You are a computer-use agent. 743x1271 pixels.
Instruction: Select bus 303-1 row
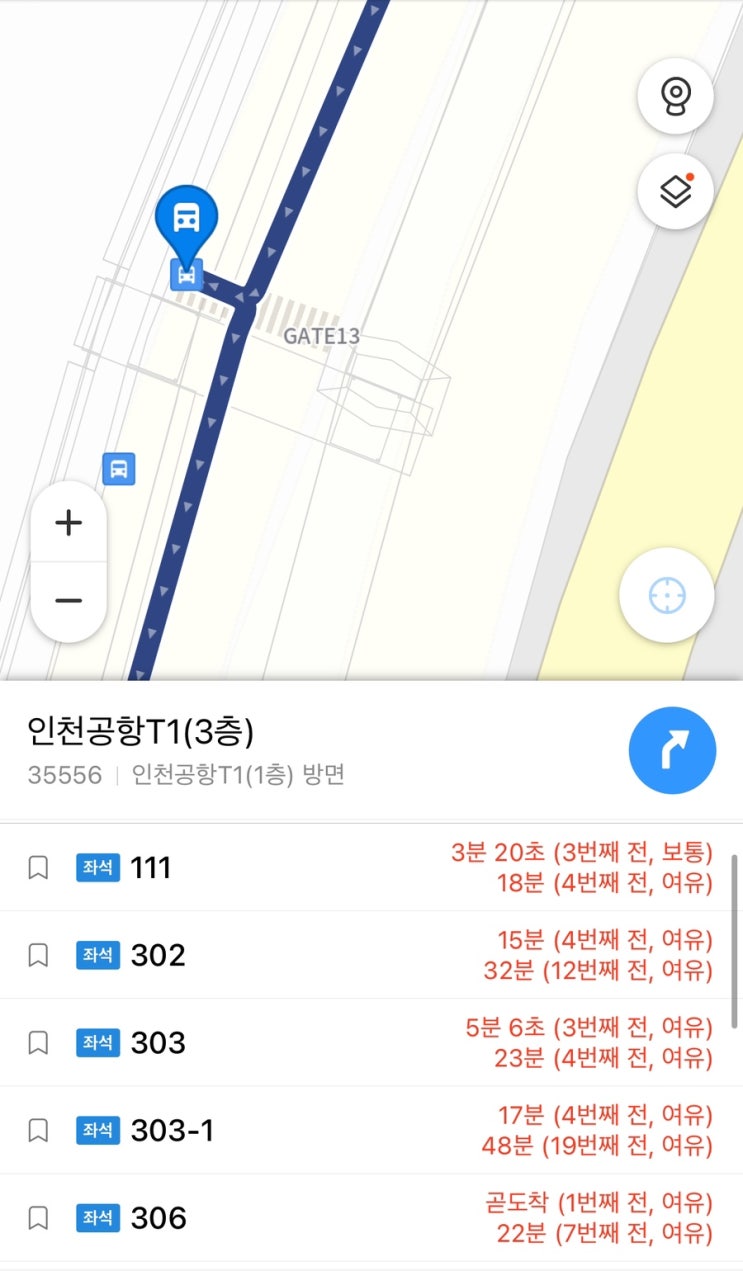tap(172, 1131)
